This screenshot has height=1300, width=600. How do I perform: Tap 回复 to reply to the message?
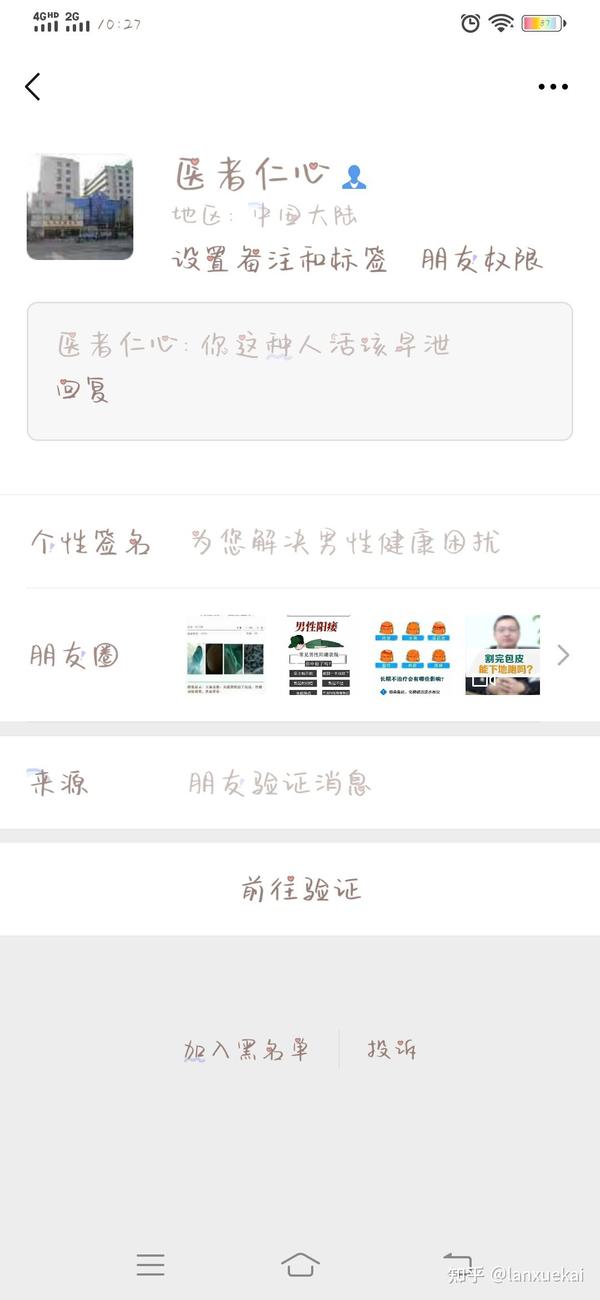tap(83, 389)
